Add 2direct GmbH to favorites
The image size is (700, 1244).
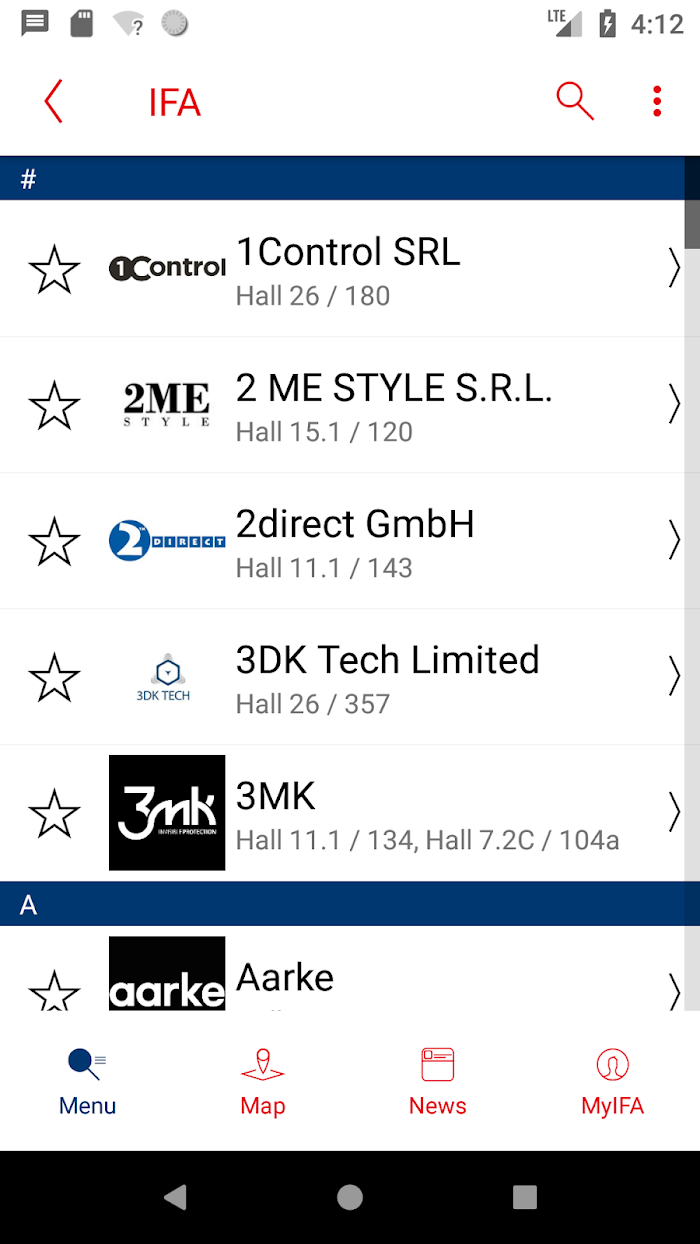click(54, 542)
